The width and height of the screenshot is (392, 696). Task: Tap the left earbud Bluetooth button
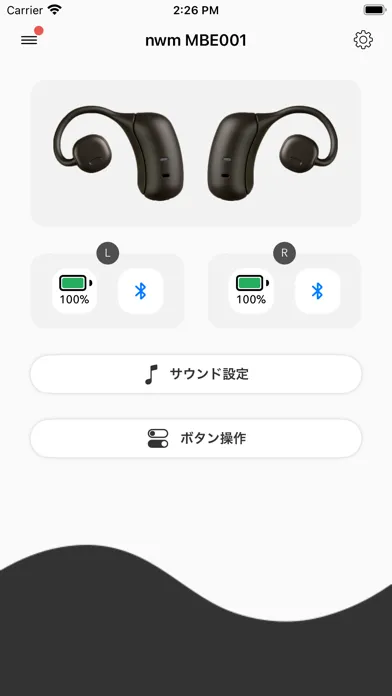[141, 291]
